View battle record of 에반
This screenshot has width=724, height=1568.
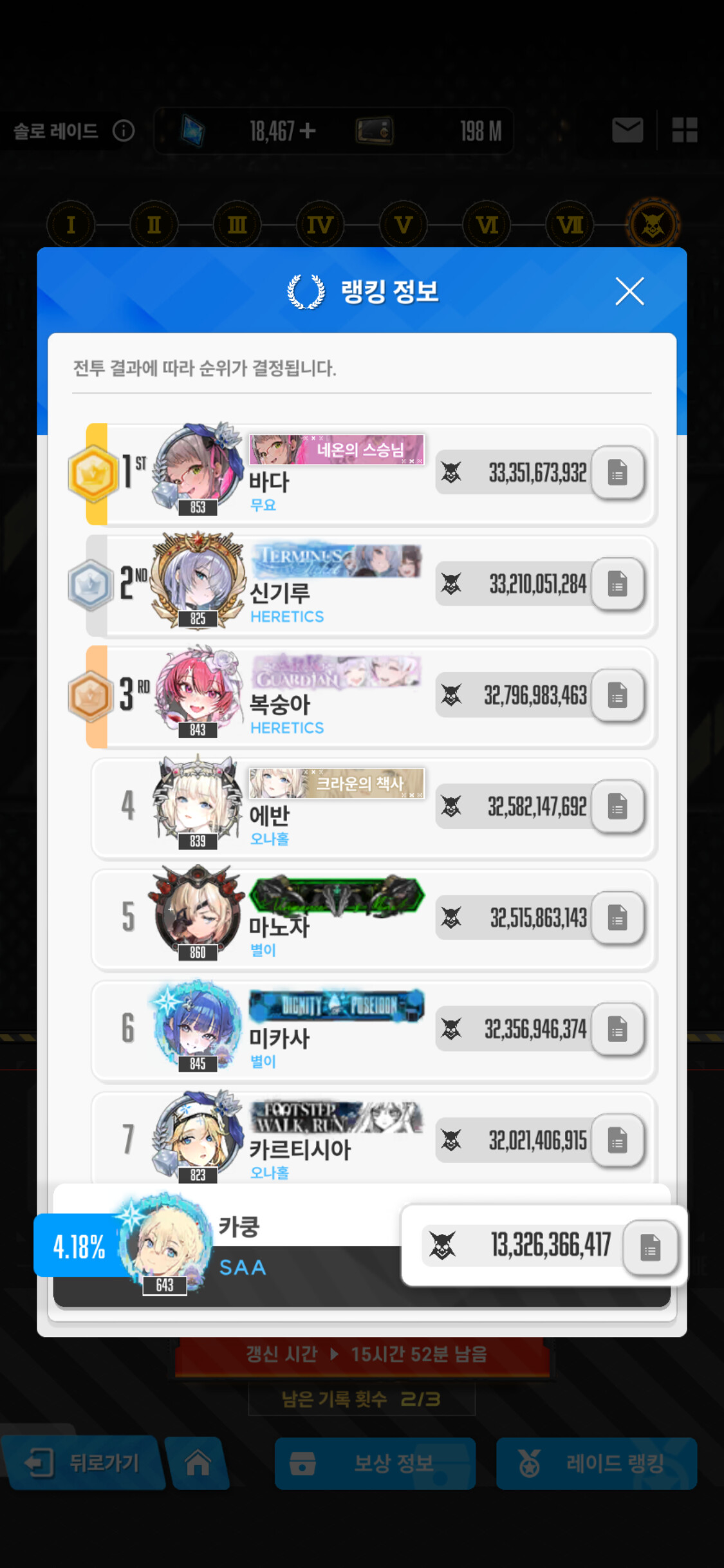point(617,807)
